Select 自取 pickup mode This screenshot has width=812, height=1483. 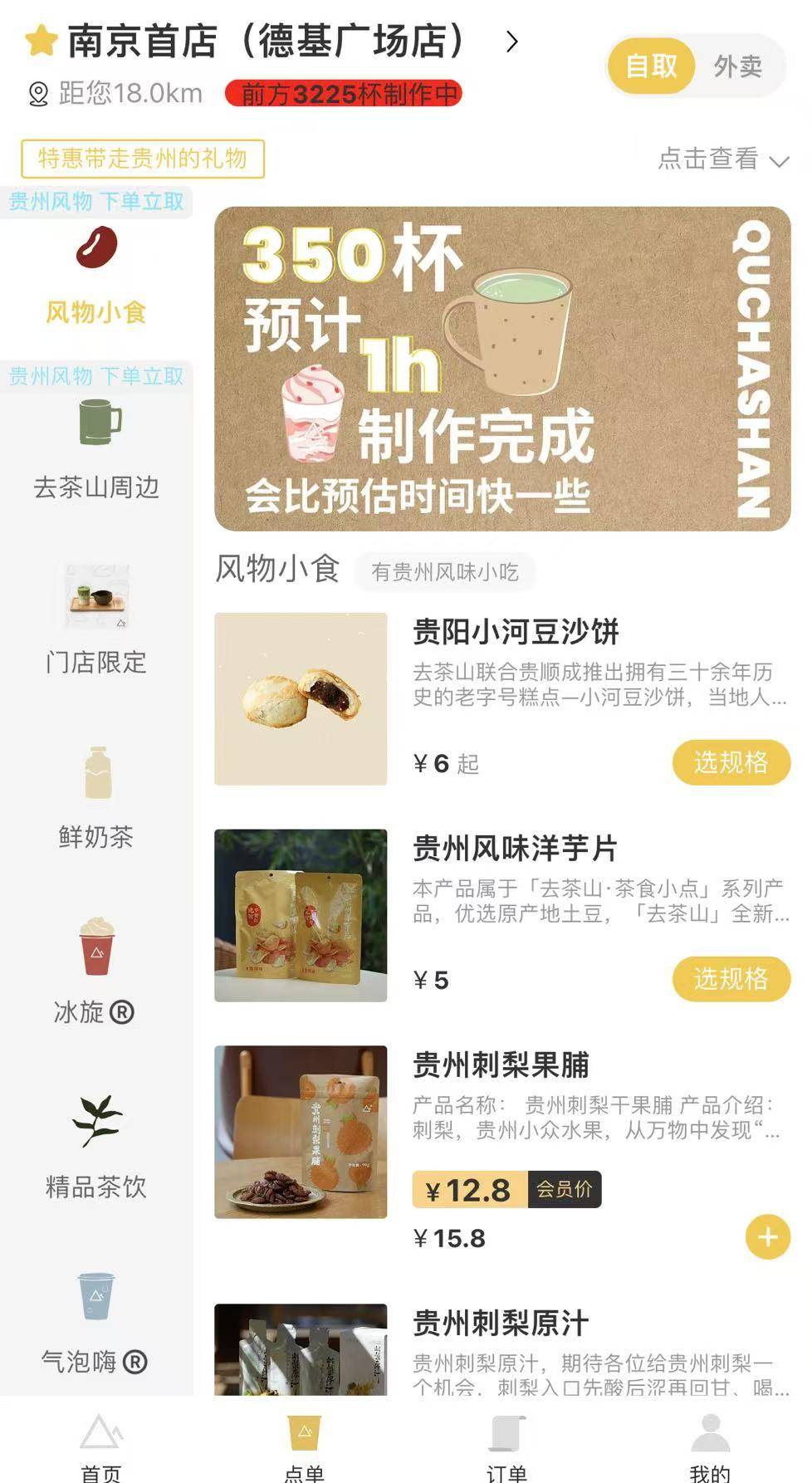(651, 66)
